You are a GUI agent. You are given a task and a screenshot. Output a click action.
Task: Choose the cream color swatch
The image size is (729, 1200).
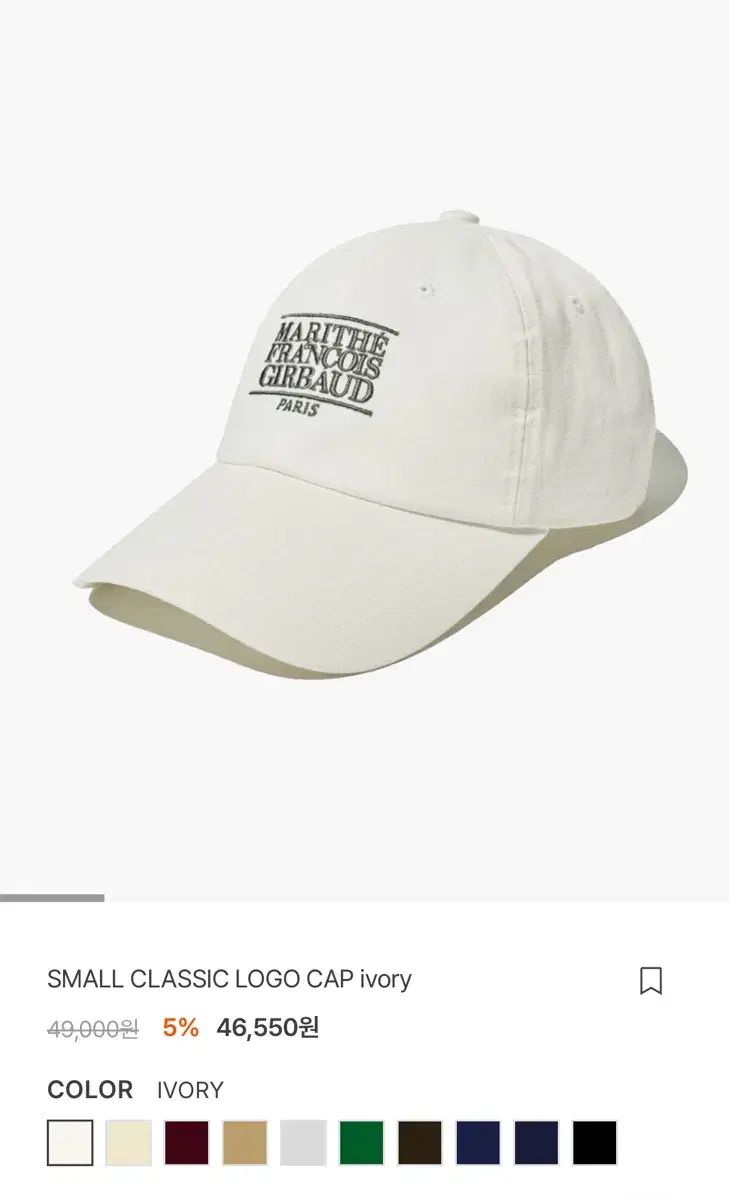tap(129, 1143)
